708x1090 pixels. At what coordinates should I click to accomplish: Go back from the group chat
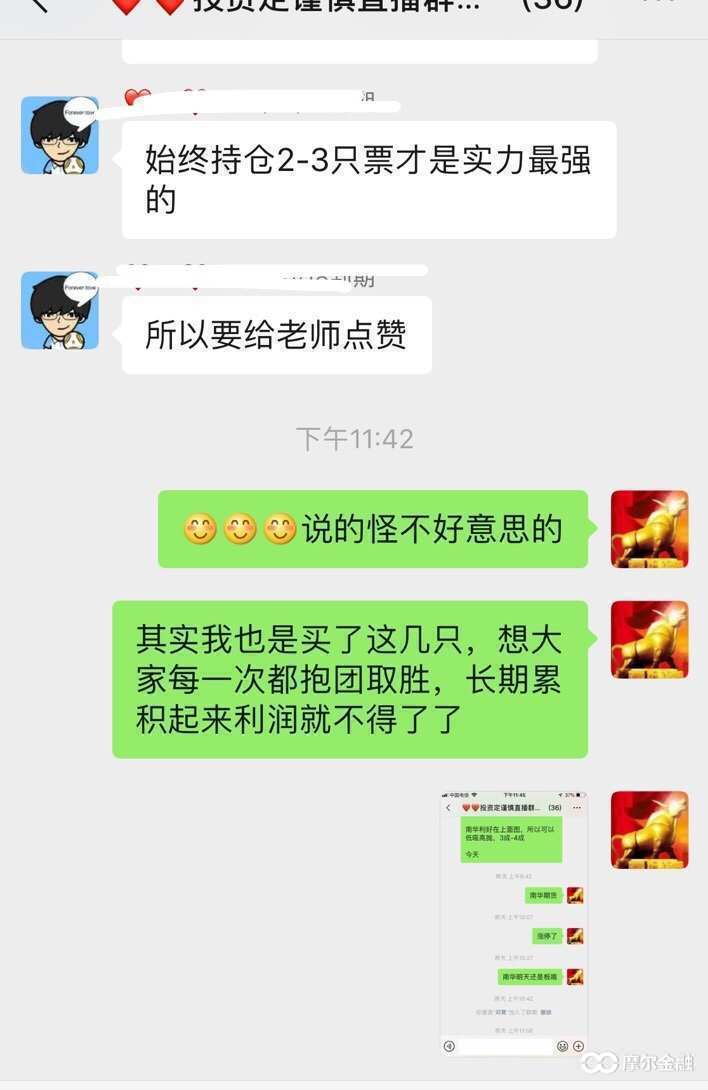tap(38, 5)
